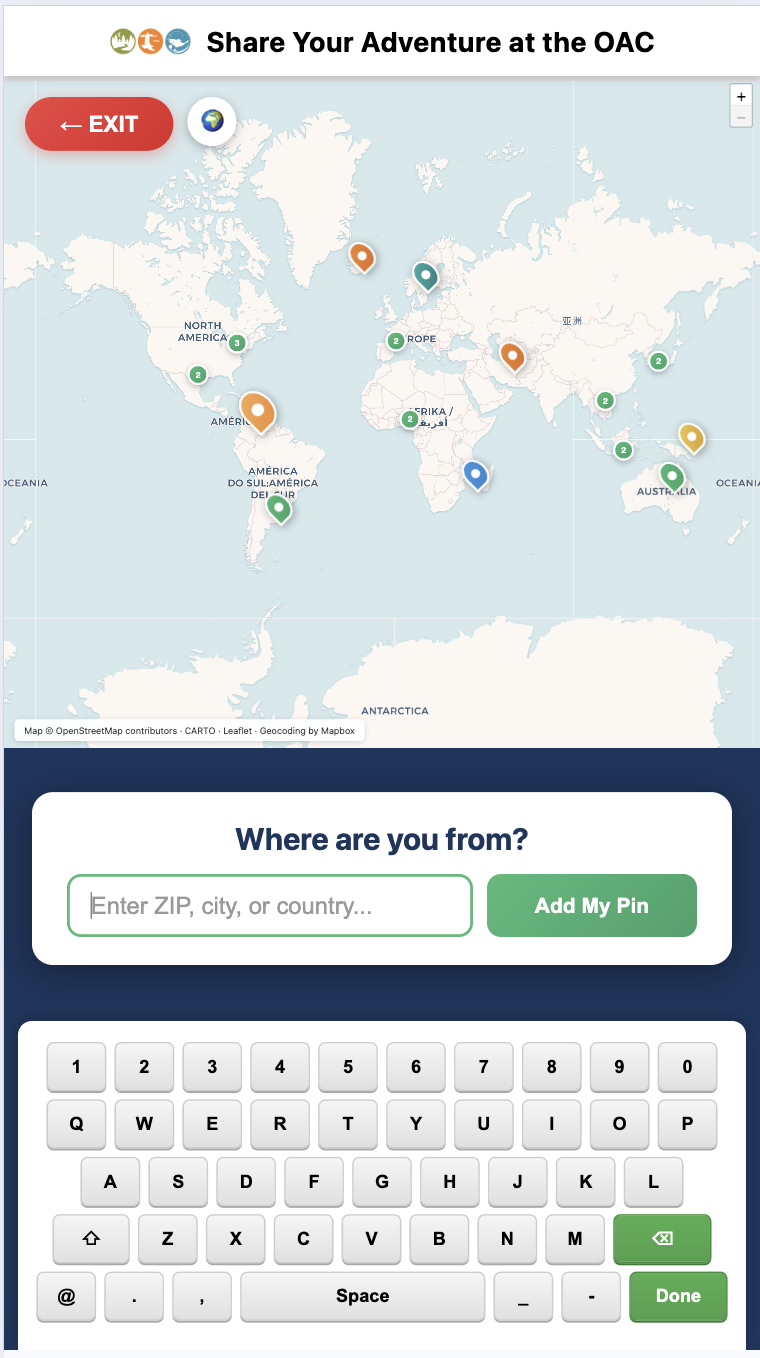Focus the ZIP, city, or country field
Viewport: 760px width, 1358px height.
click(269, 906)
